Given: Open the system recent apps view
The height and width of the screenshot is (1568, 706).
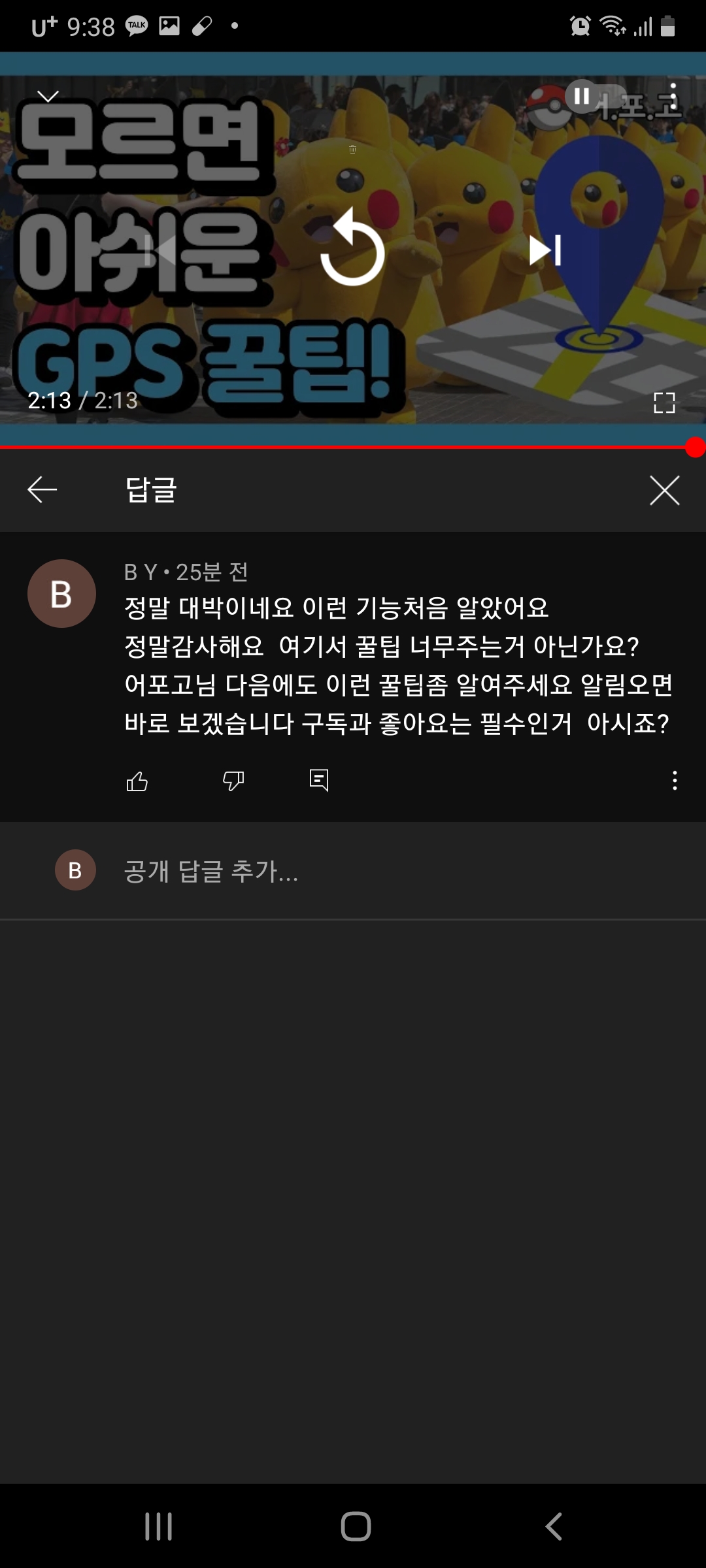Looking at the screenshot, I should (x=158, y=1526).
